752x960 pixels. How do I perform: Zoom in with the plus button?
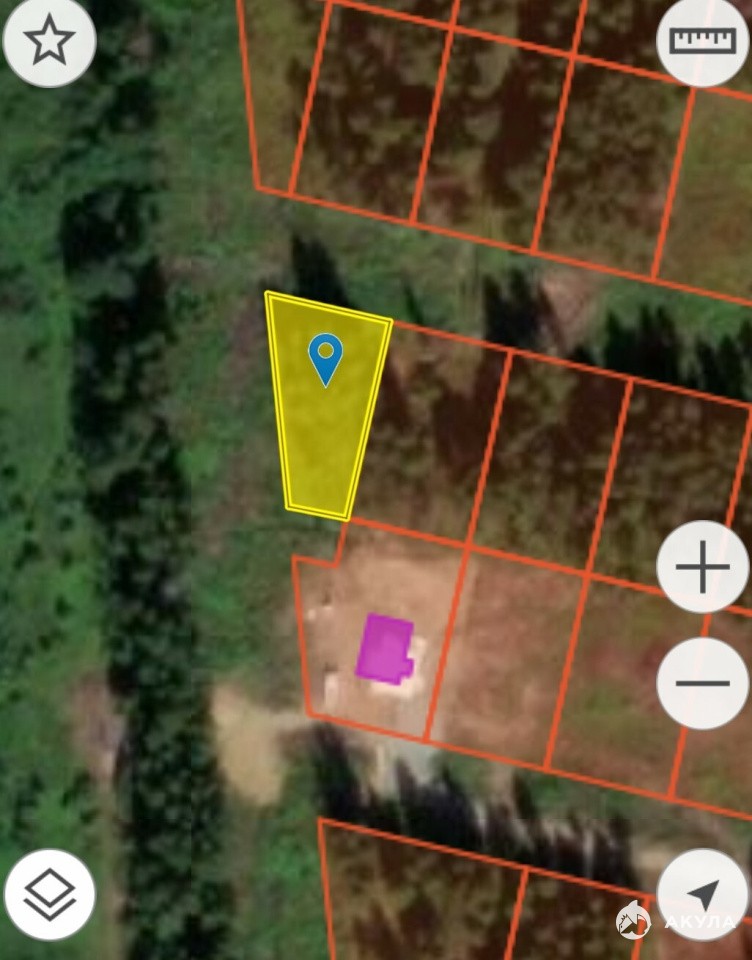click(702, 567)
